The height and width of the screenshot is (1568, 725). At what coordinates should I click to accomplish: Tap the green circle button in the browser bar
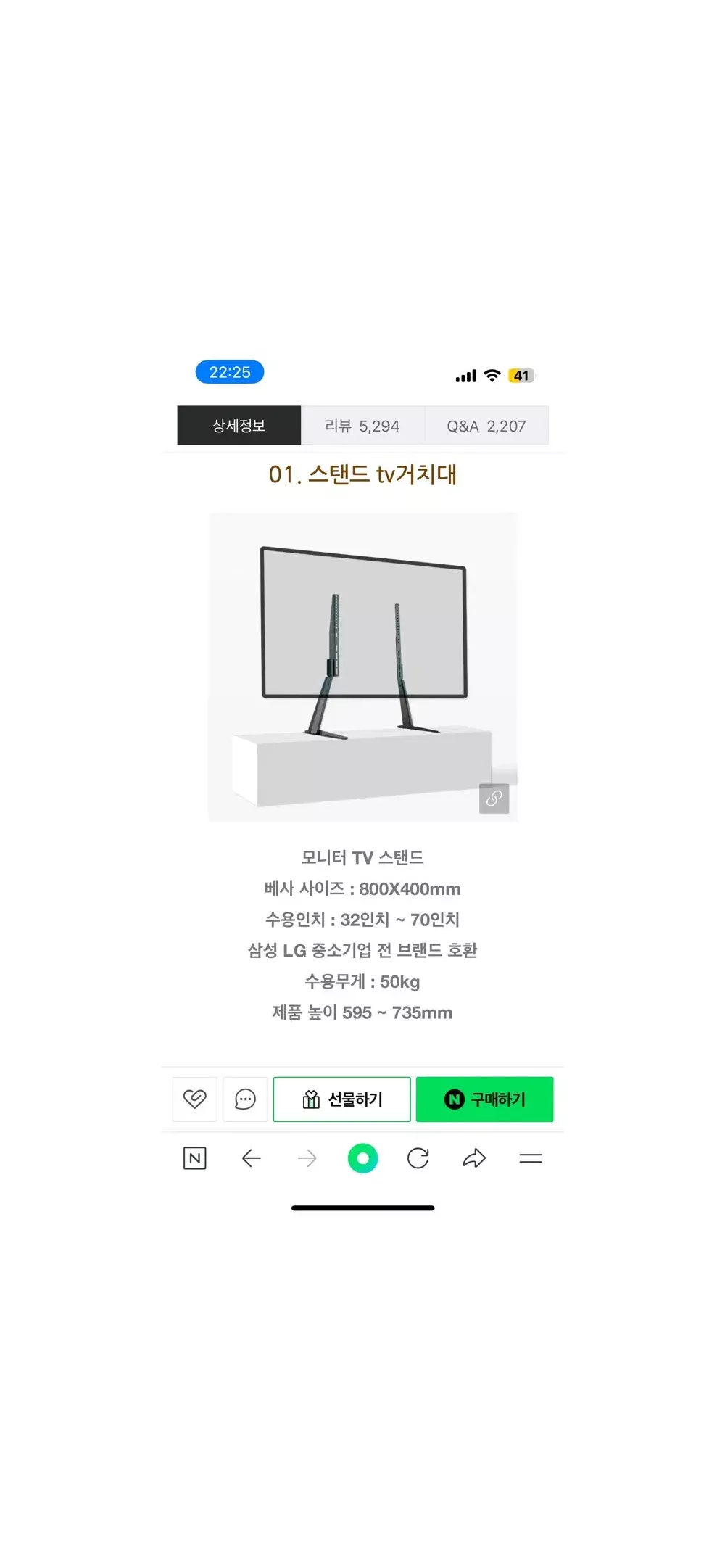(x=362, y=1158)
